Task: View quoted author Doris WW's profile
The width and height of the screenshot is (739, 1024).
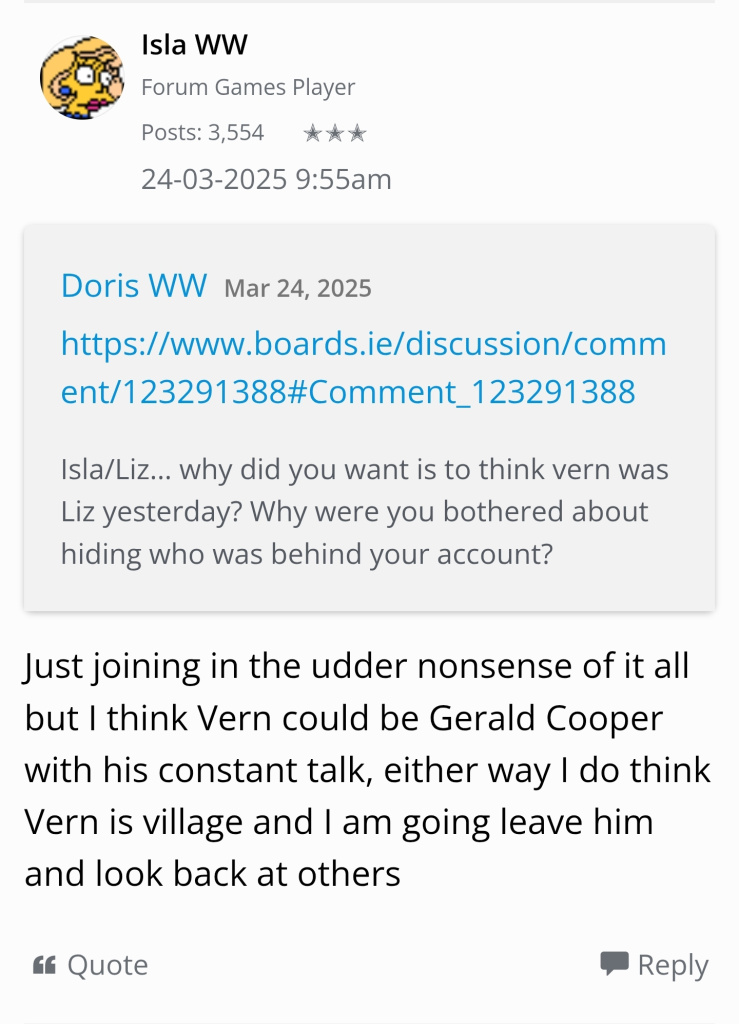Action: (x=134, y=286)
